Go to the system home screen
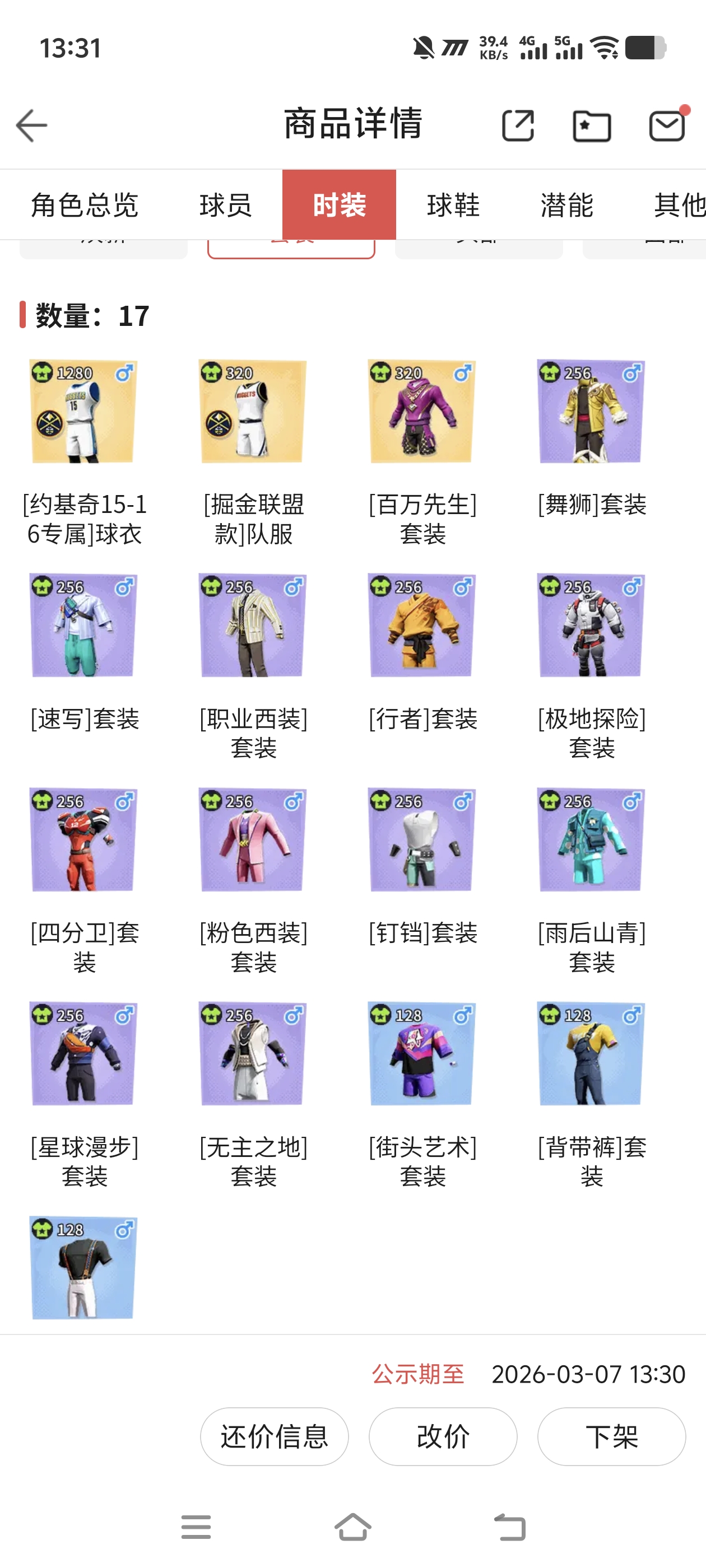Screen dimensions: 706x1568 tap(352, 1527)
